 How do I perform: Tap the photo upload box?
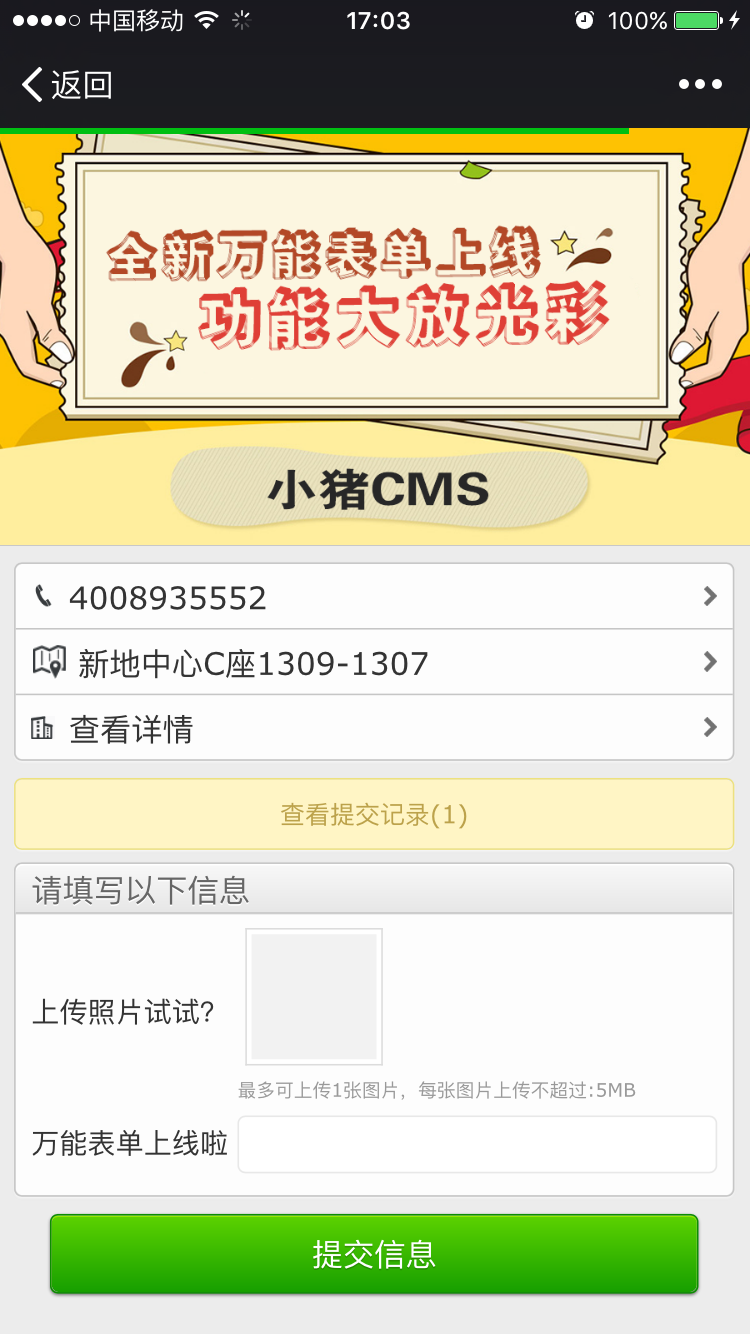tap(314, 996)
